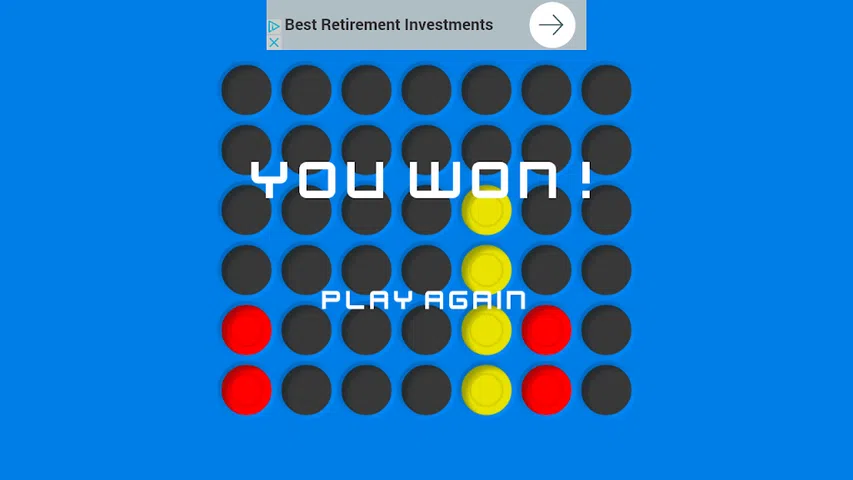Open the Best Retirement Investments ad arrow
The height and width of the screenshot is (480, 853).
click(551, 25)
